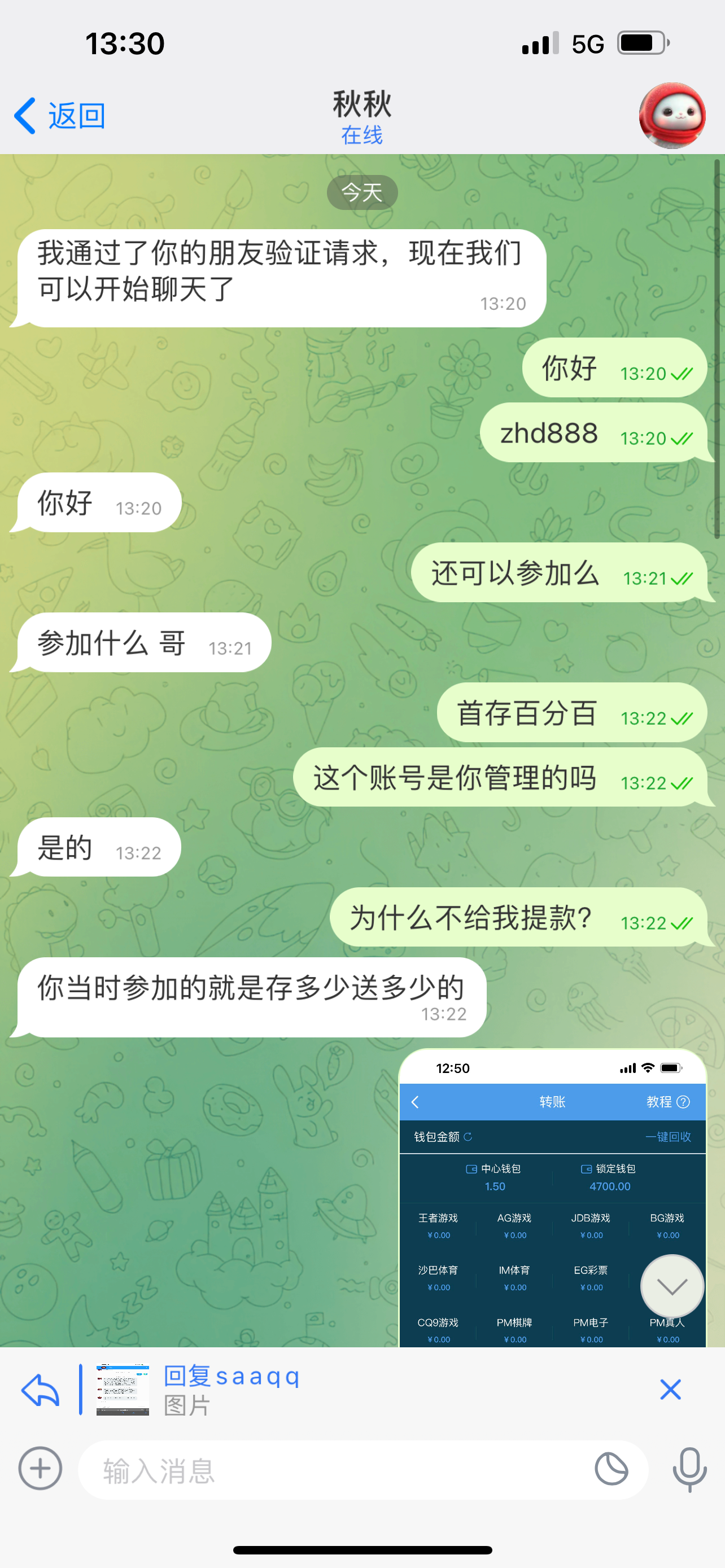The height and width of the screenshot is (1568, 725).
Task: Open 秋秋's profile avatar
Action: click(x=671, y=116)
